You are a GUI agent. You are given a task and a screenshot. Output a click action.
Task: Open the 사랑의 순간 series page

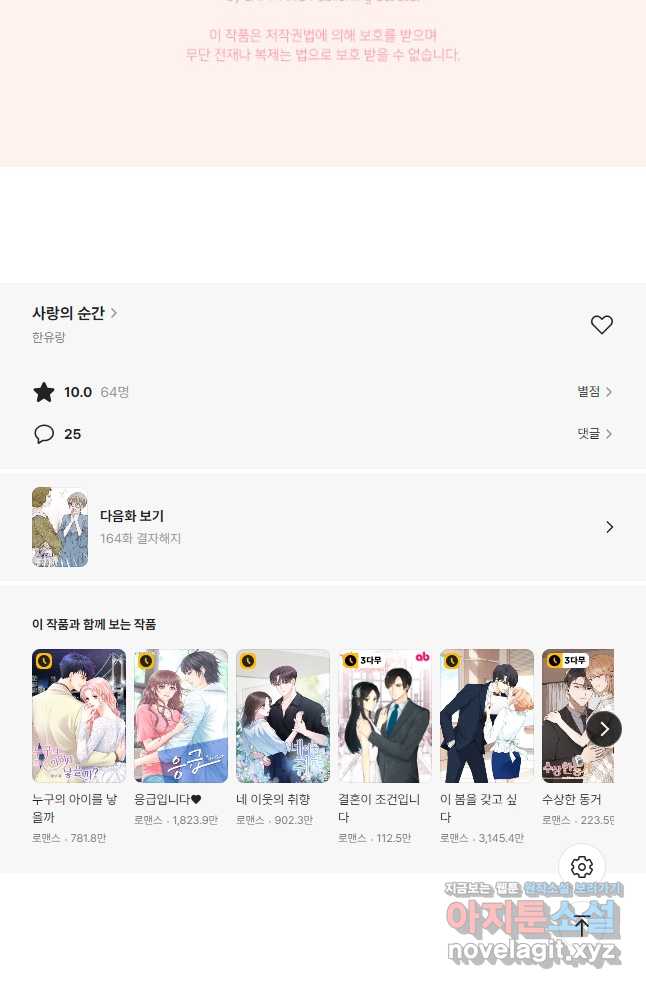pyautogui.click(x=74, y=313)
